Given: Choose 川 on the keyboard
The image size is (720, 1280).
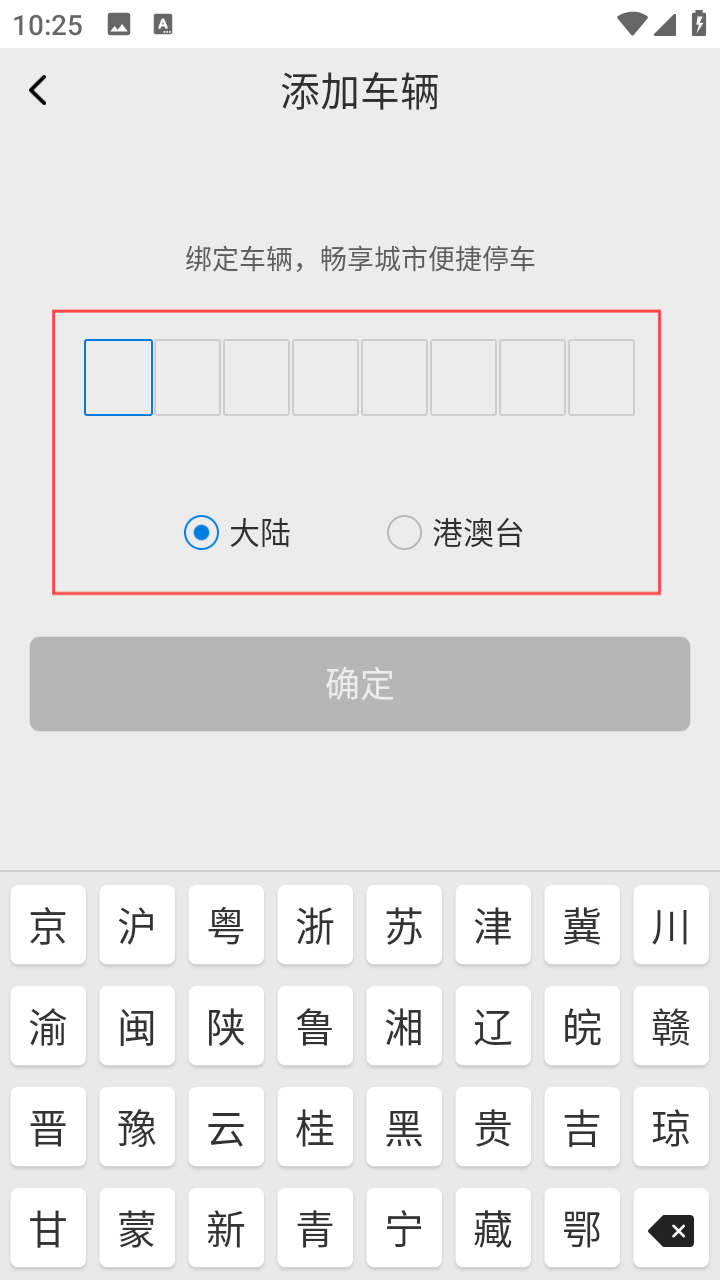Looking at the screenshot, I should (671, 925).
